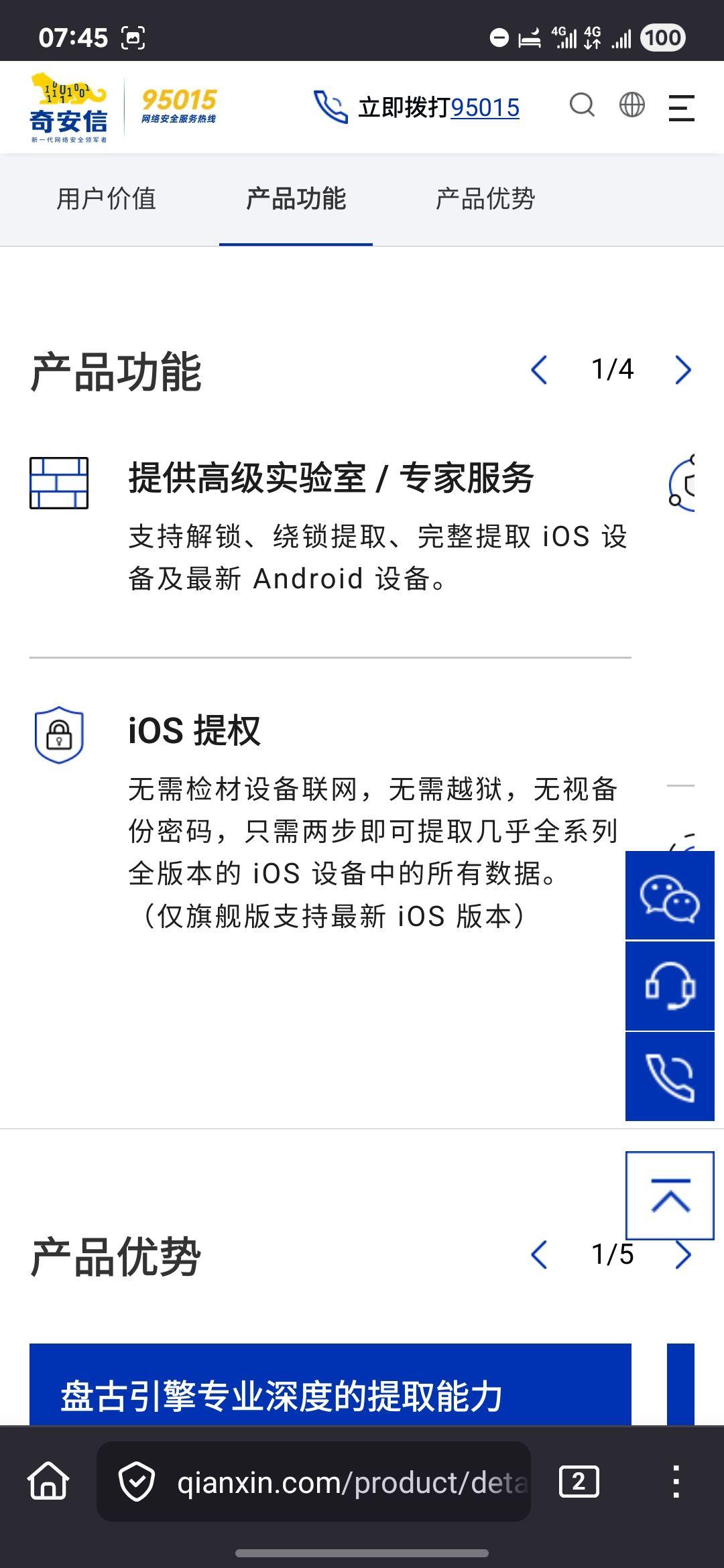Open the browser overflow menu
Screen dimensions: 724x1568
point(676,1482)
